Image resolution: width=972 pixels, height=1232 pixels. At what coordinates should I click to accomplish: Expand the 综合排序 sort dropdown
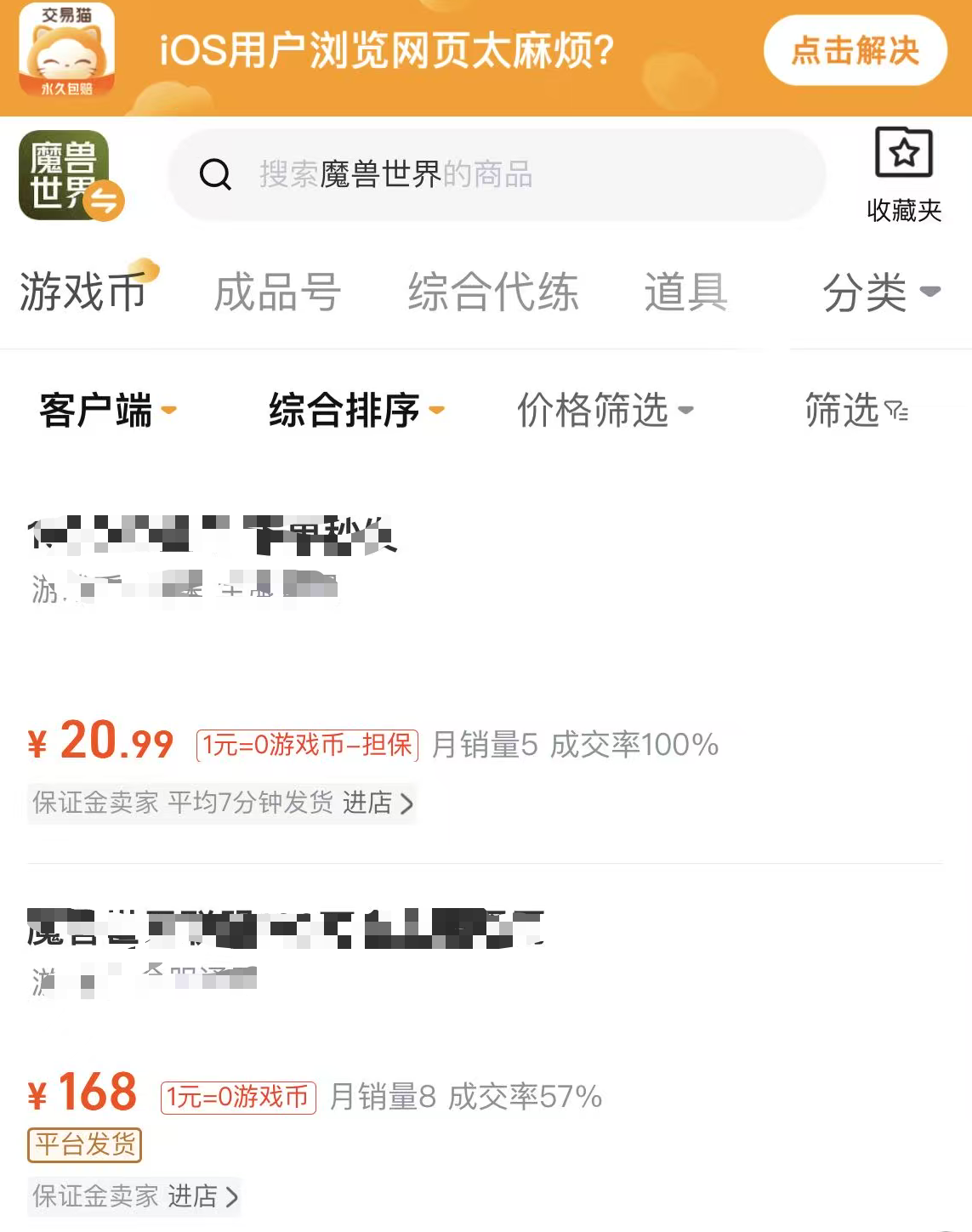(x=355, y=411)
